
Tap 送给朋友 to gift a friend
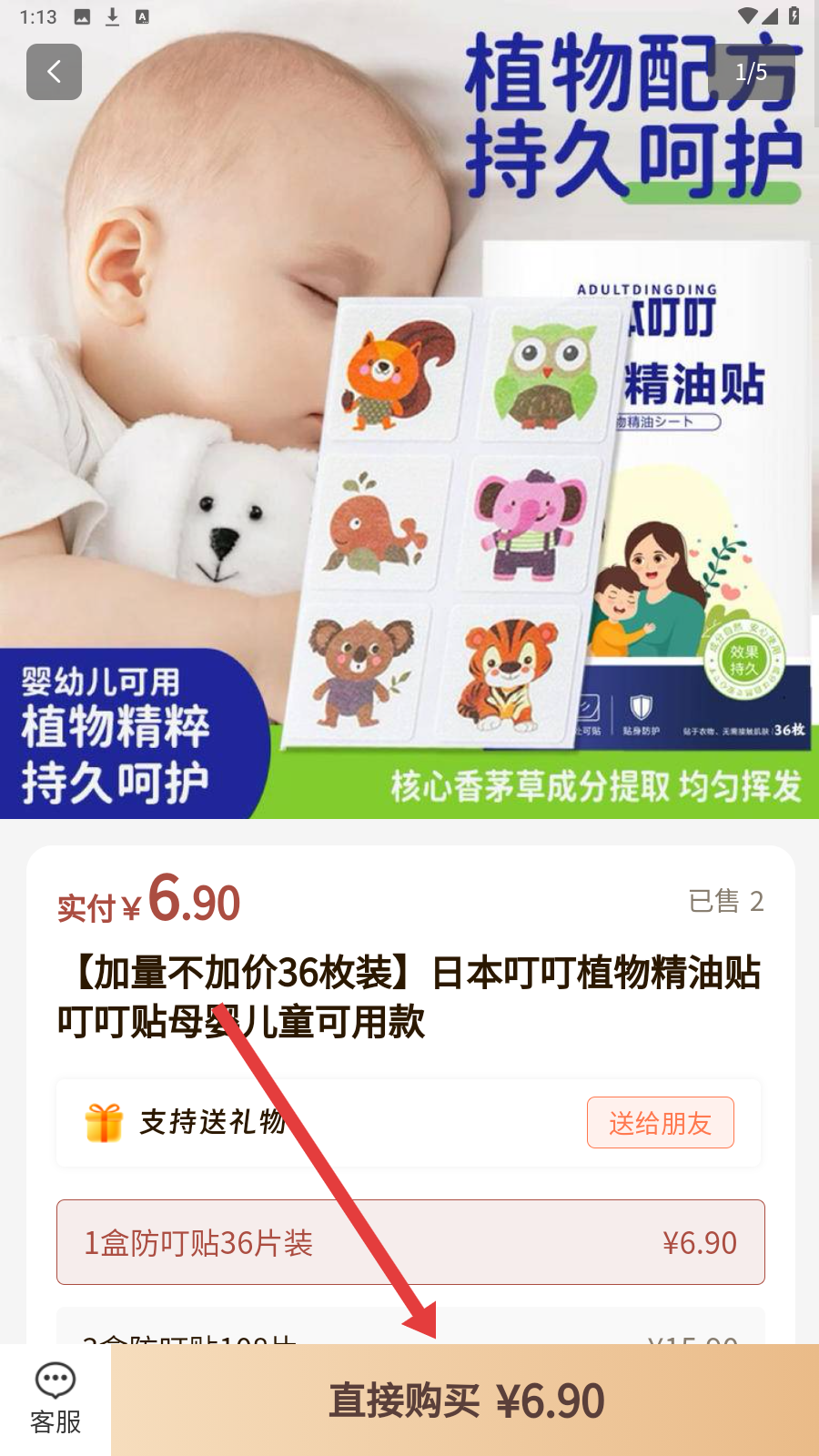(660, 1123)
